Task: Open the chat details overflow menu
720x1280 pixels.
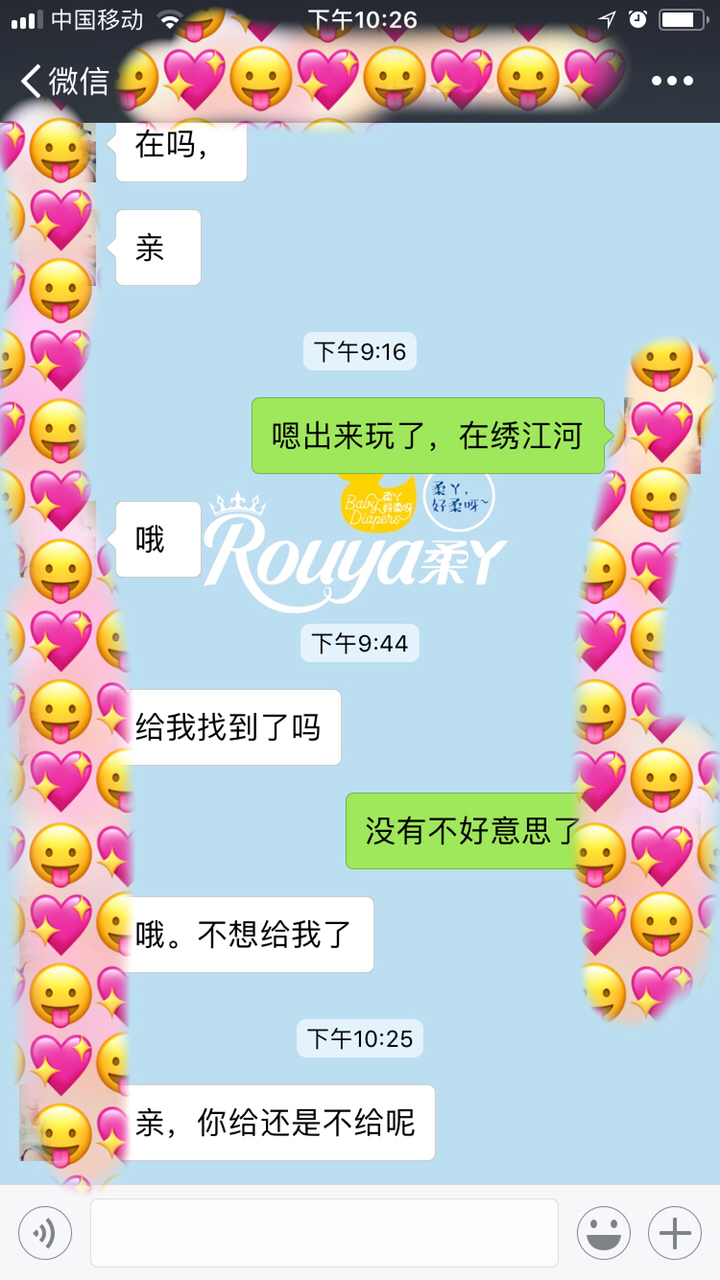Action: point(671,81)
